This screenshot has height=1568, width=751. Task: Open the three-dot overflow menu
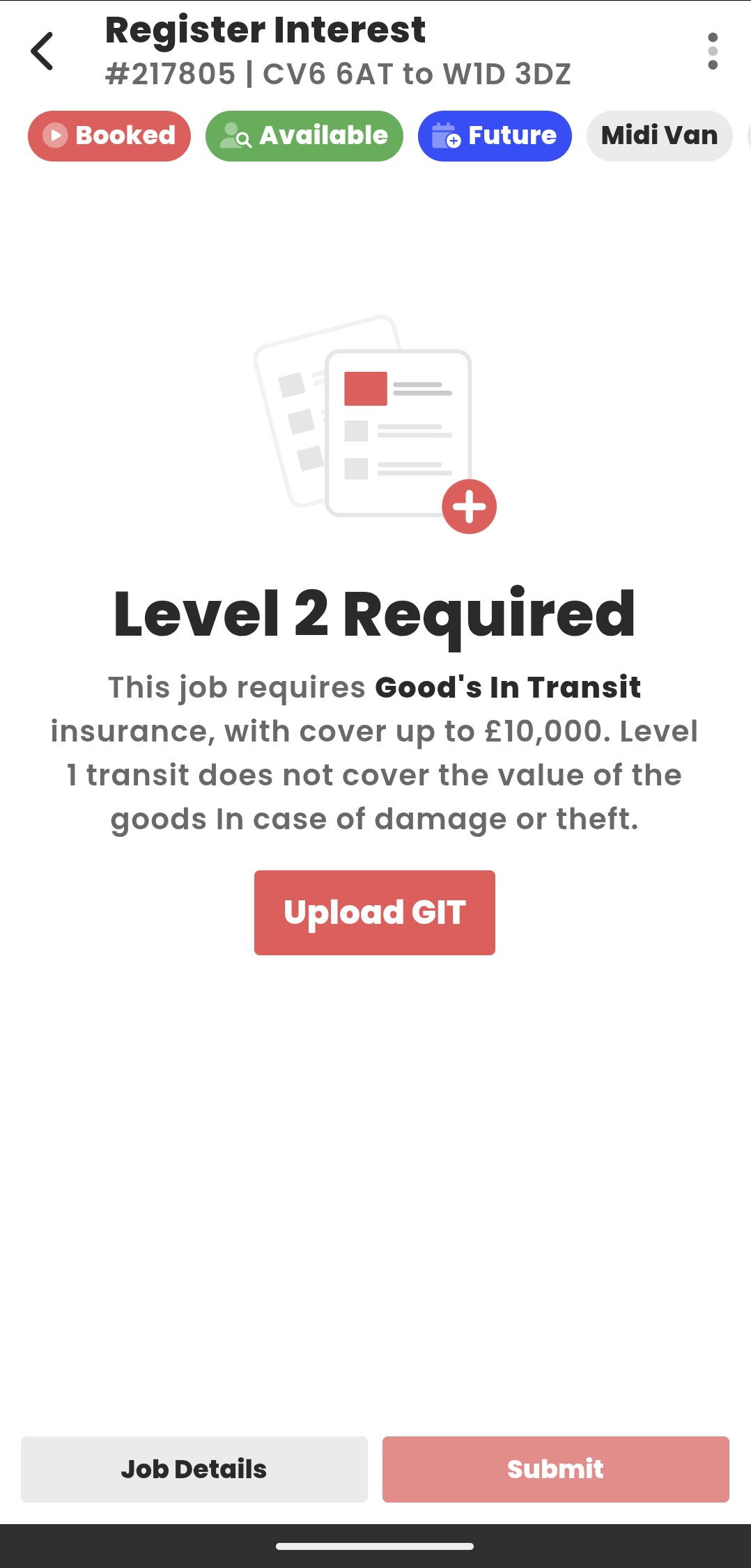tap(712, 52)
